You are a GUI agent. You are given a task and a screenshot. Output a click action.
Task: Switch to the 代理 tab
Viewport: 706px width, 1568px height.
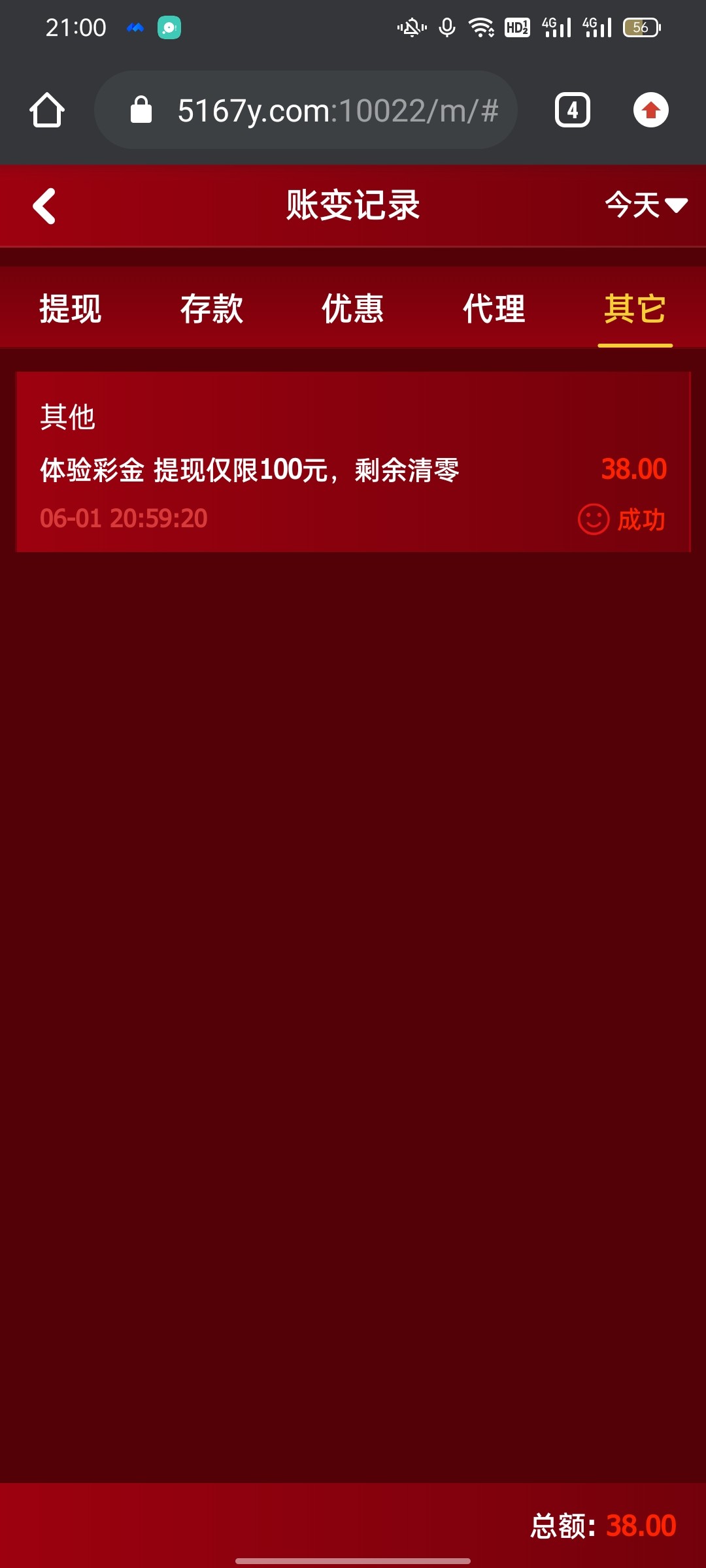point(494,308)
